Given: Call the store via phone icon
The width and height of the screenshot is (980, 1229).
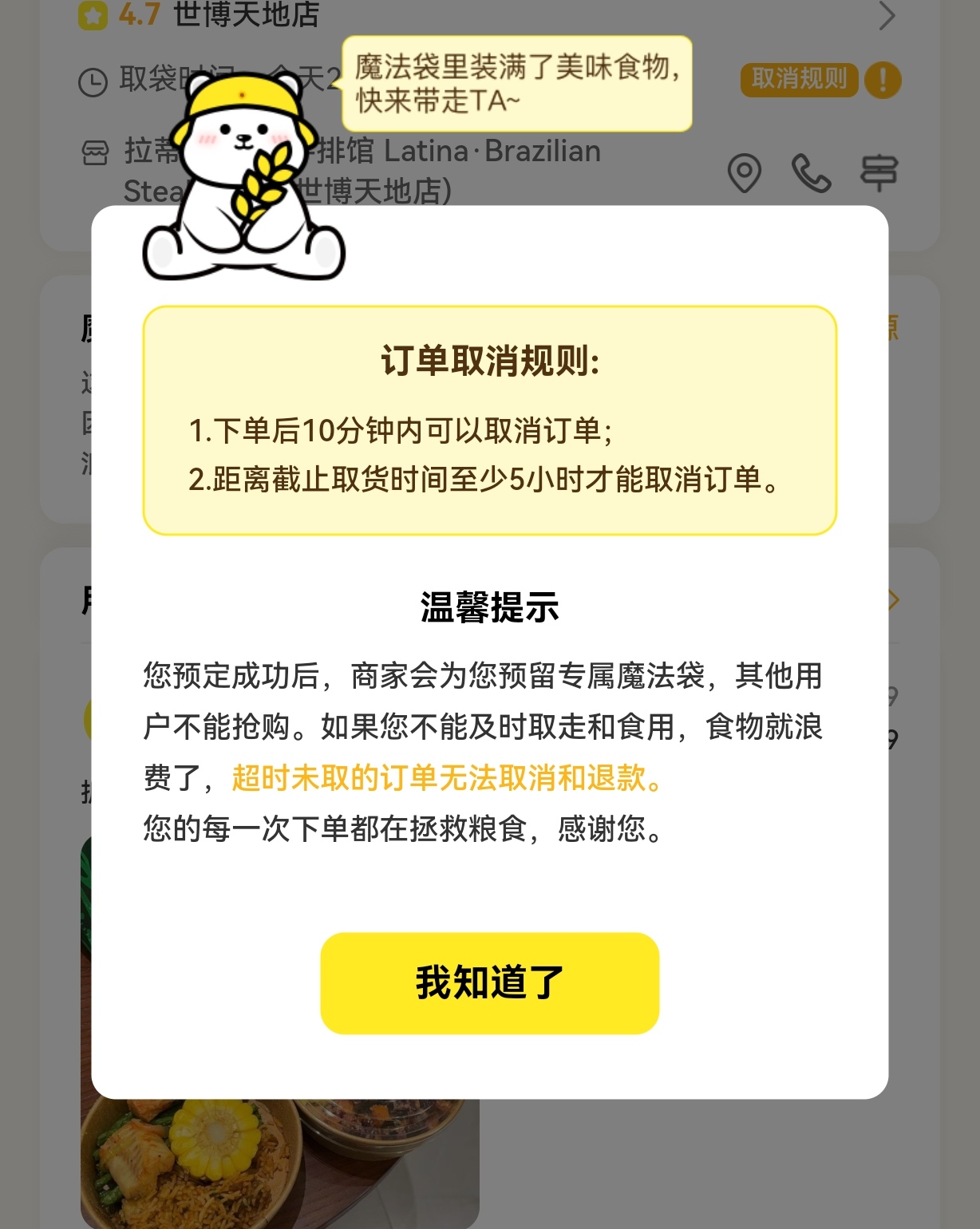Looking at the screenshot, I should (x=811, y=172).
